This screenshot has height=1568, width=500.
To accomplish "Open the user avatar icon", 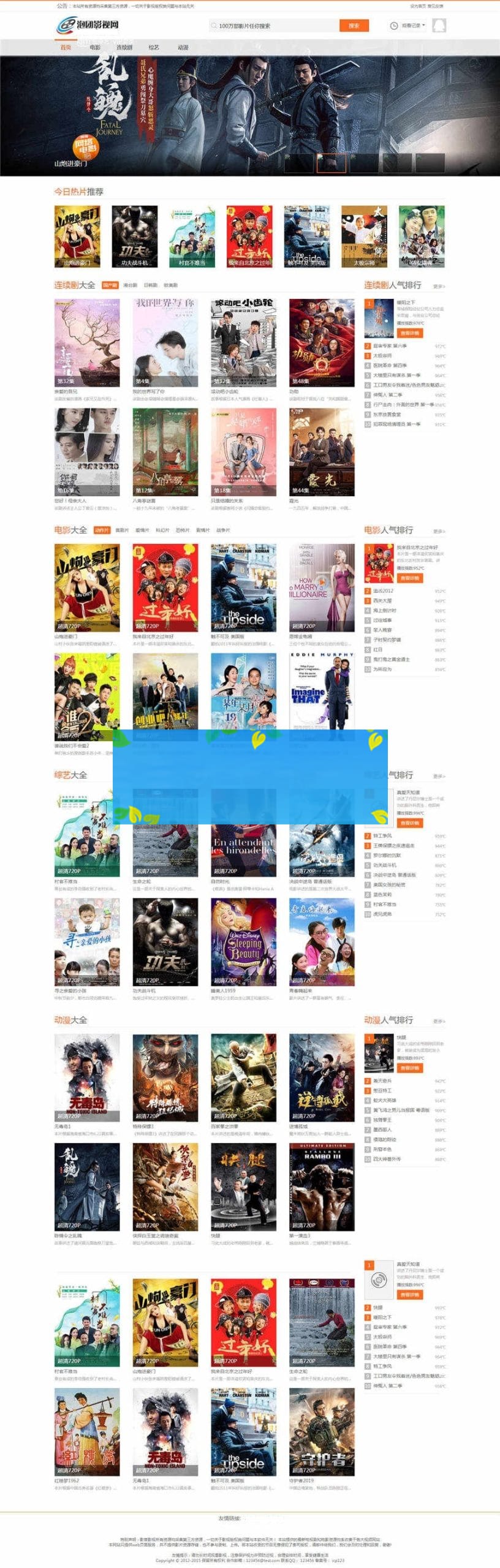I will (x=439, y=26).
